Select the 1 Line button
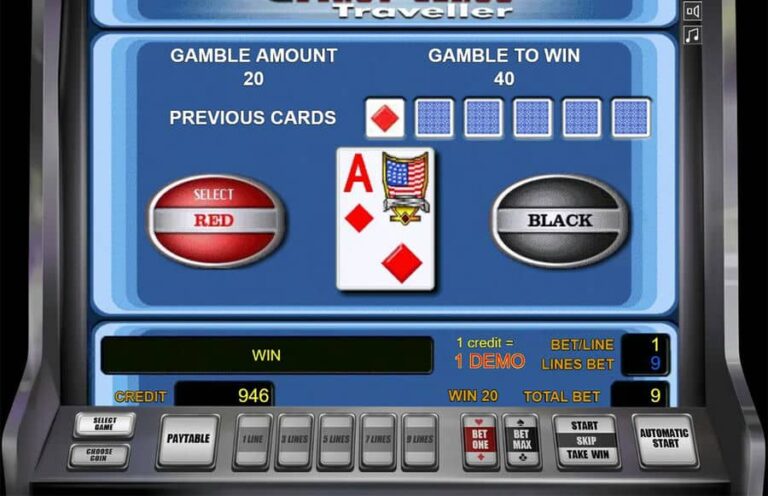 coord(252,440)
